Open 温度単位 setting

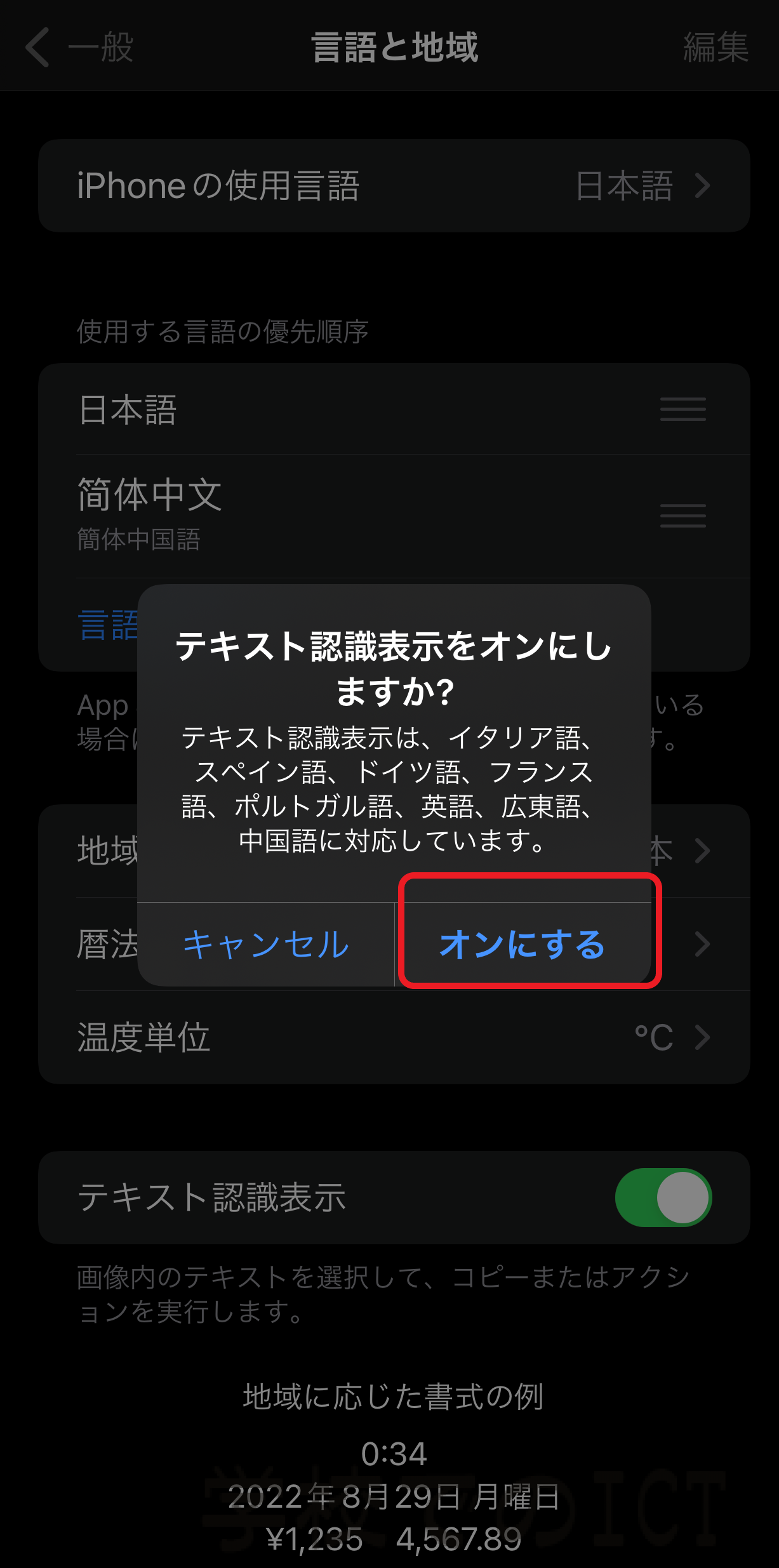click(394, 1037)
